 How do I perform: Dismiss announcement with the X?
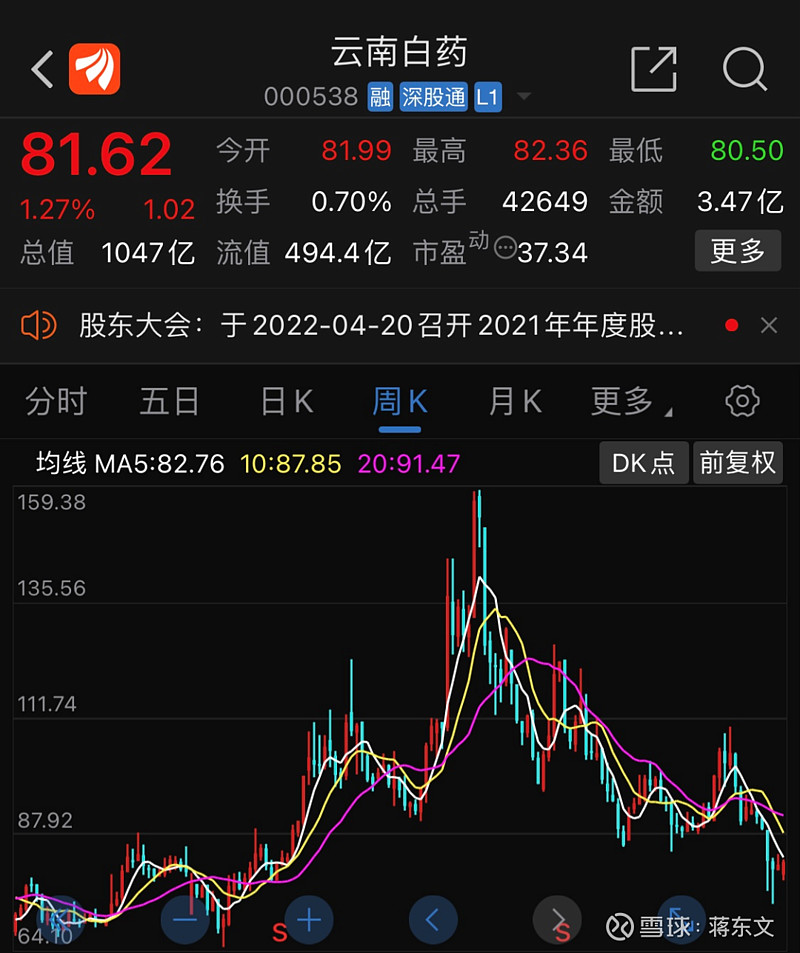pos(768,325)
